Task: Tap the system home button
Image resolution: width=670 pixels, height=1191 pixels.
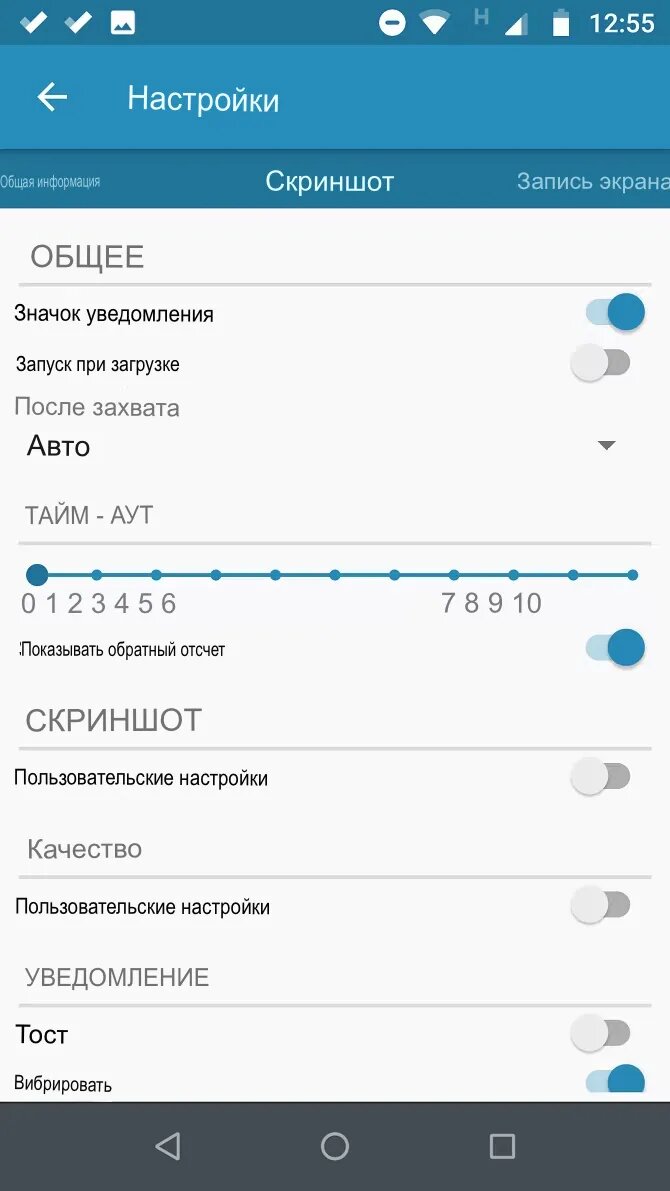Action: tap(334, 1146)
